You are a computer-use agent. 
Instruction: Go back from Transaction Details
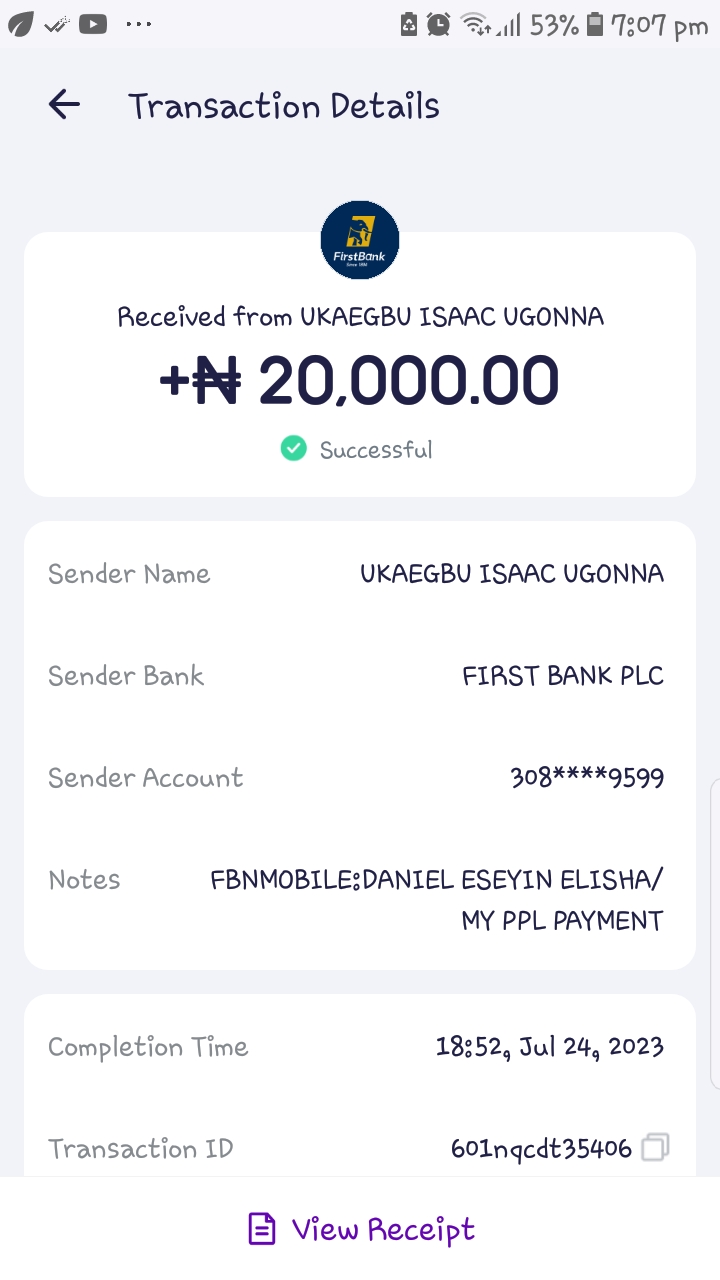tap(64, 105)
